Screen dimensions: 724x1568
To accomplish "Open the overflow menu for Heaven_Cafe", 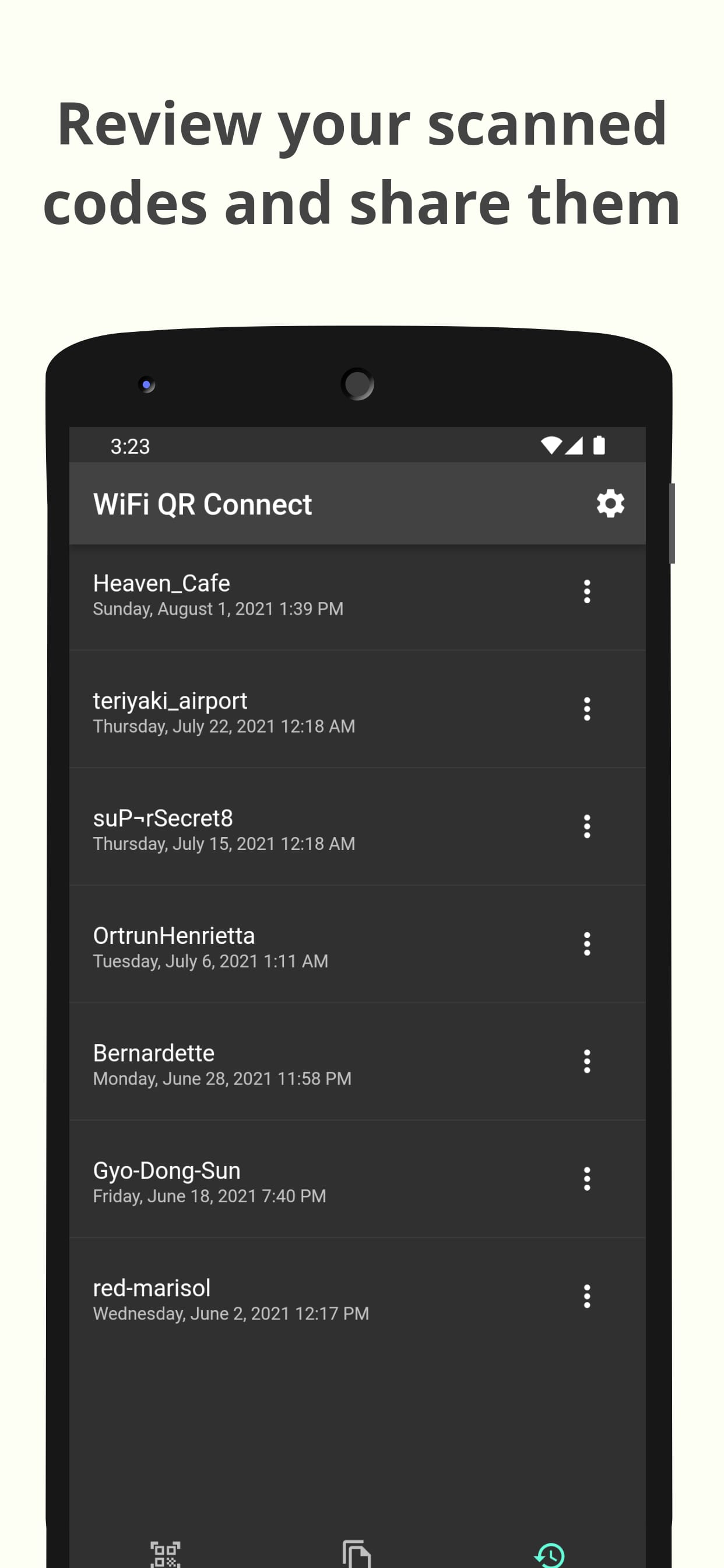I will (x=586, y=591).
